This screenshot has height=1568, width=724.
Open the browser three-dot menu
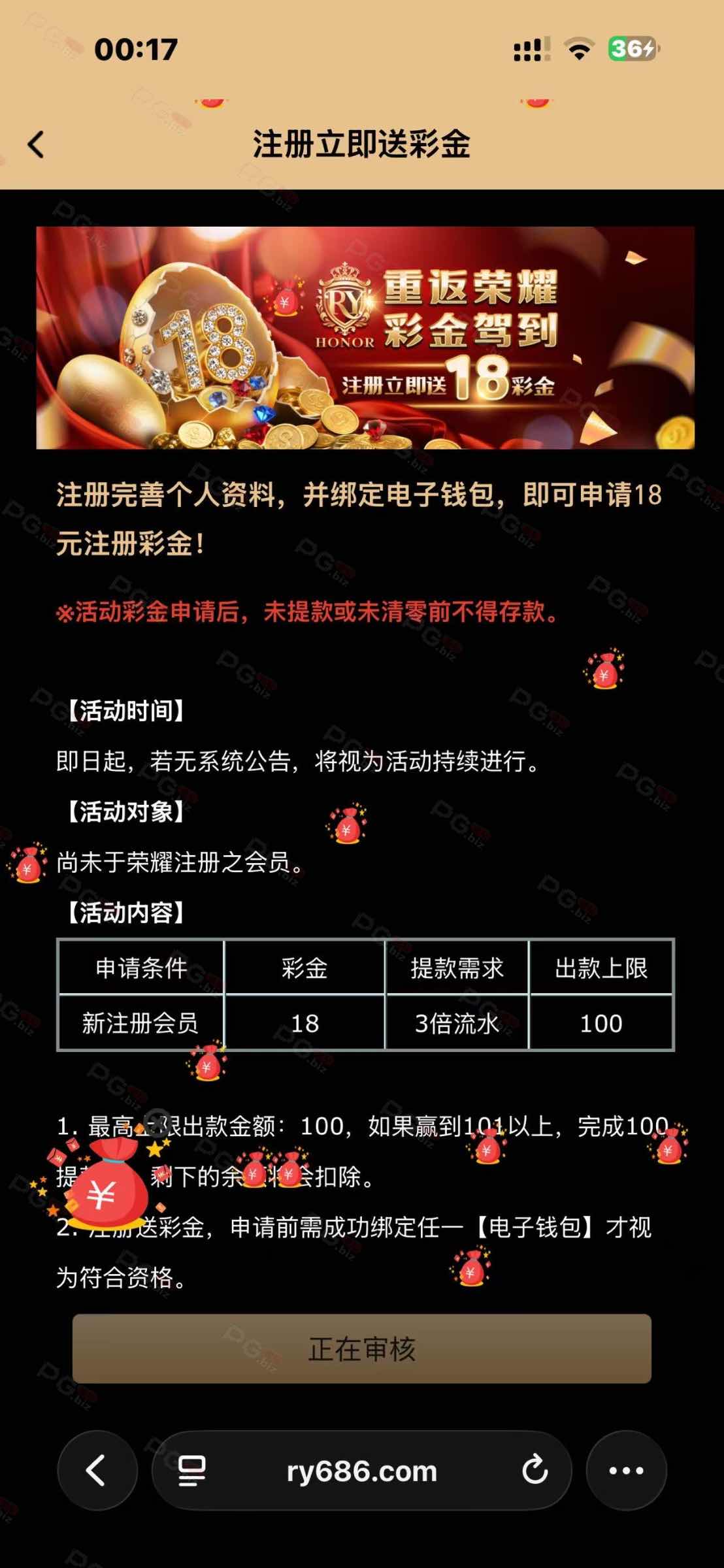pyautogui.click(x=626, y=1471)
